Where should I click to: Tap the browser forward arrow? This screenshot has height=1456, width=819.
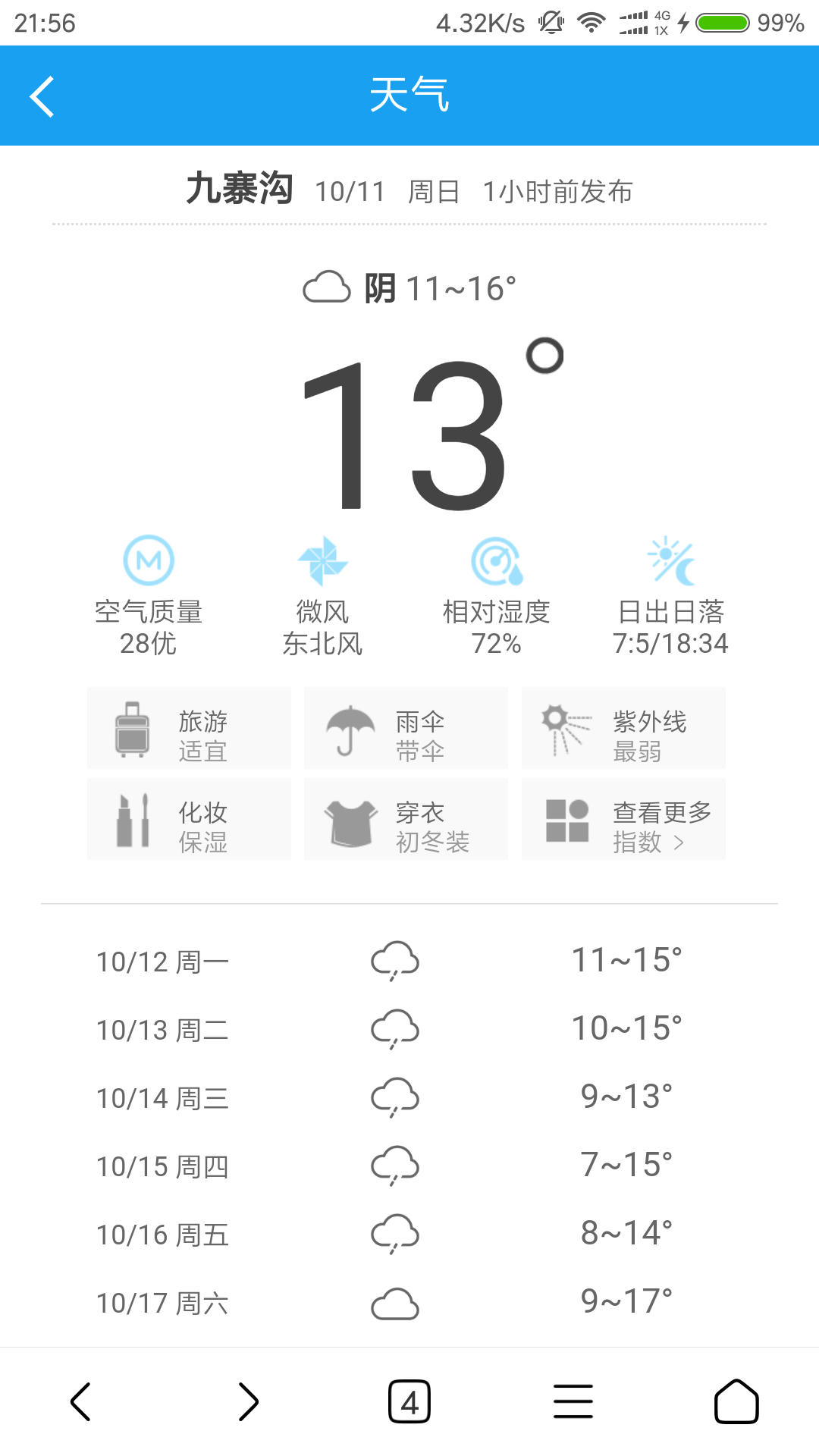pyautogui.click(x=248, y=1401)
